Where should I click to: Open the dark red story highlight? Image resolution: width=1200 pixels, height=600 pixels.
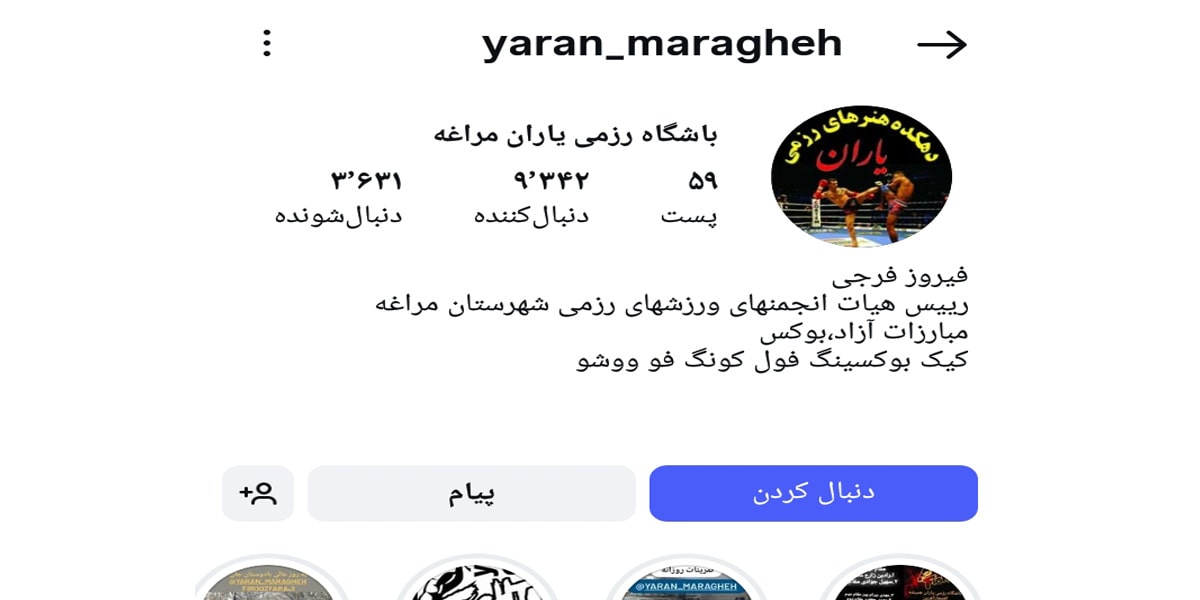[899, 583]
